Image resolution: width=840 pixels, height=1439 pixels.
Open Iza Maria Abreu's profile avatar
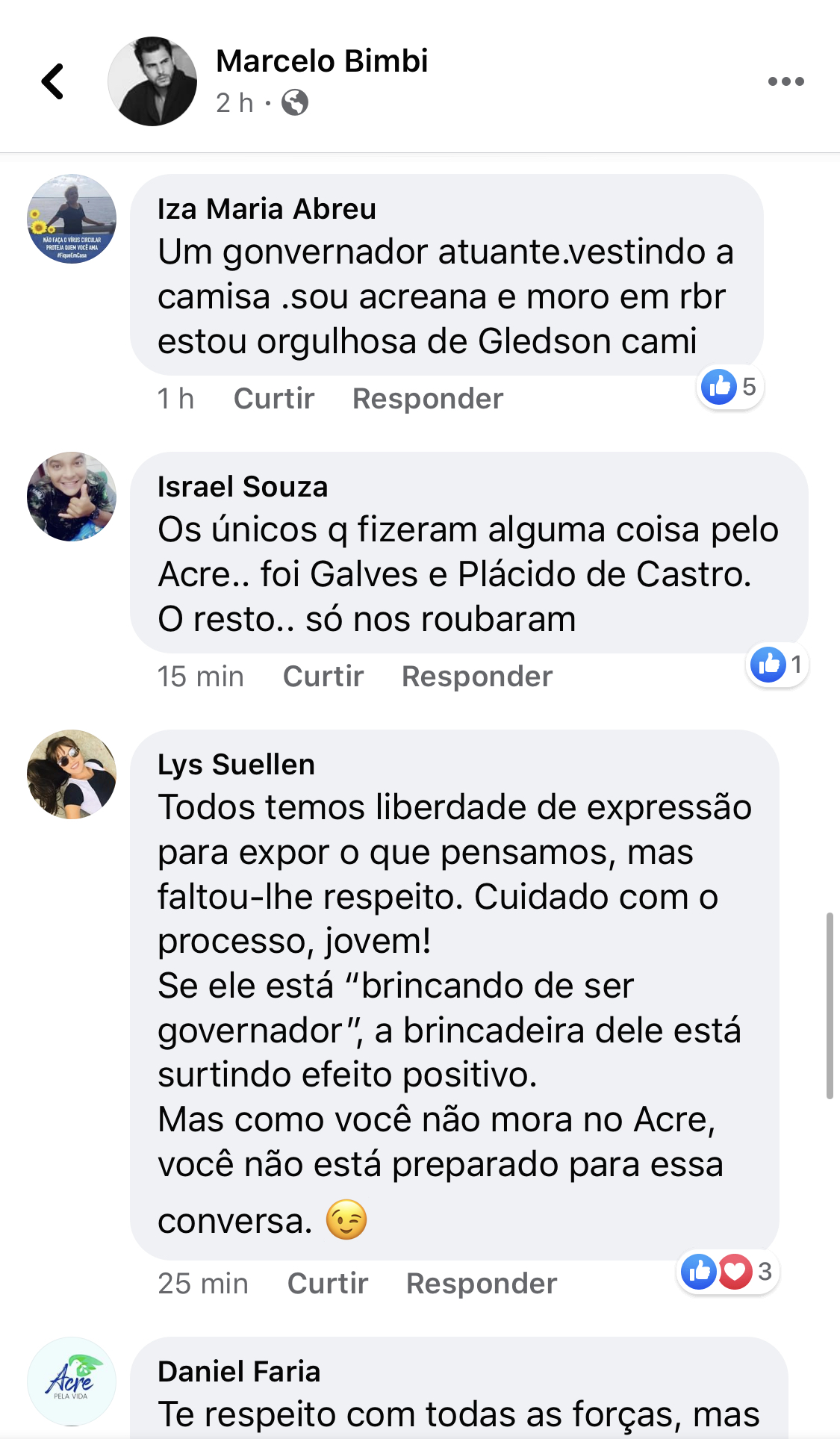click(x=72, y=219)
